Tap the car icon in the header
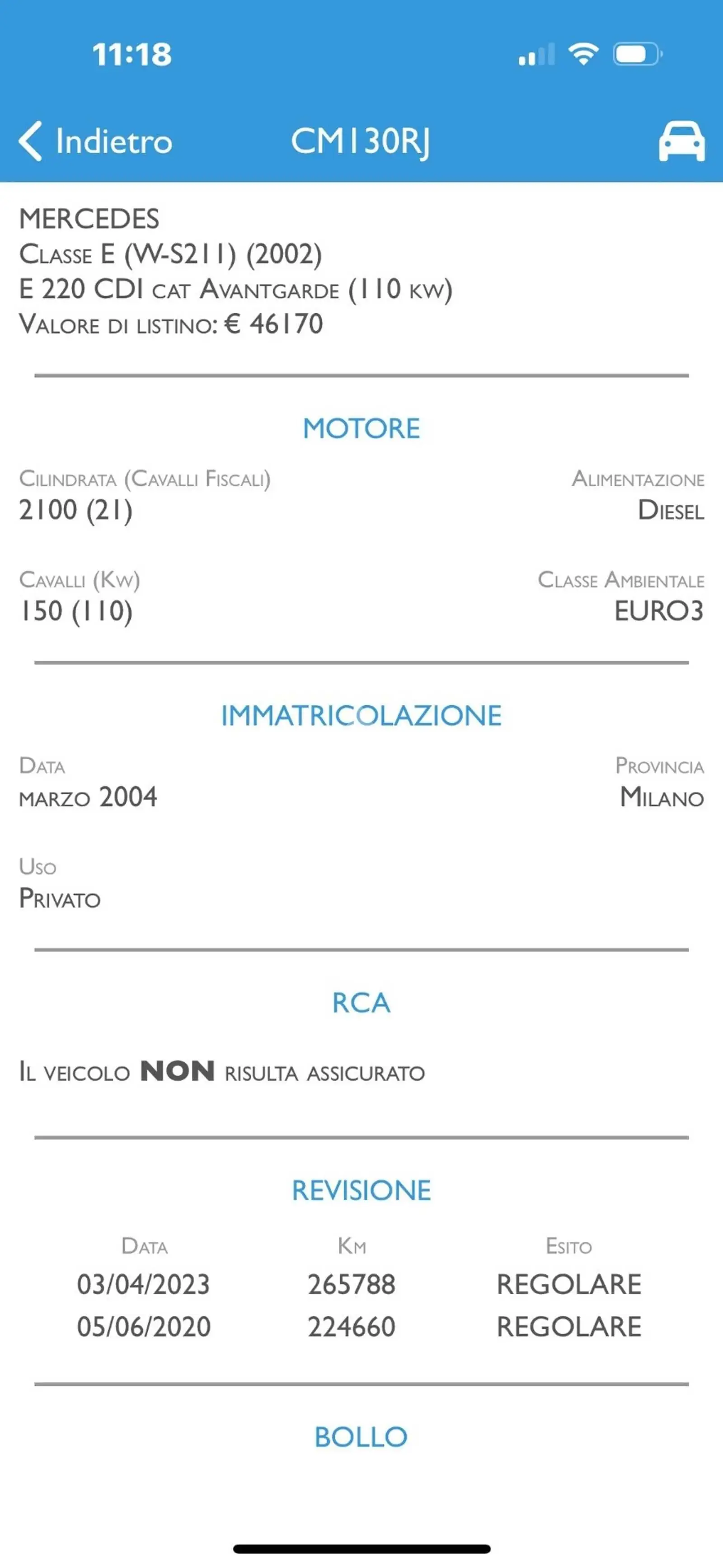Viewport: 723px width, 1568px height. 681,141
